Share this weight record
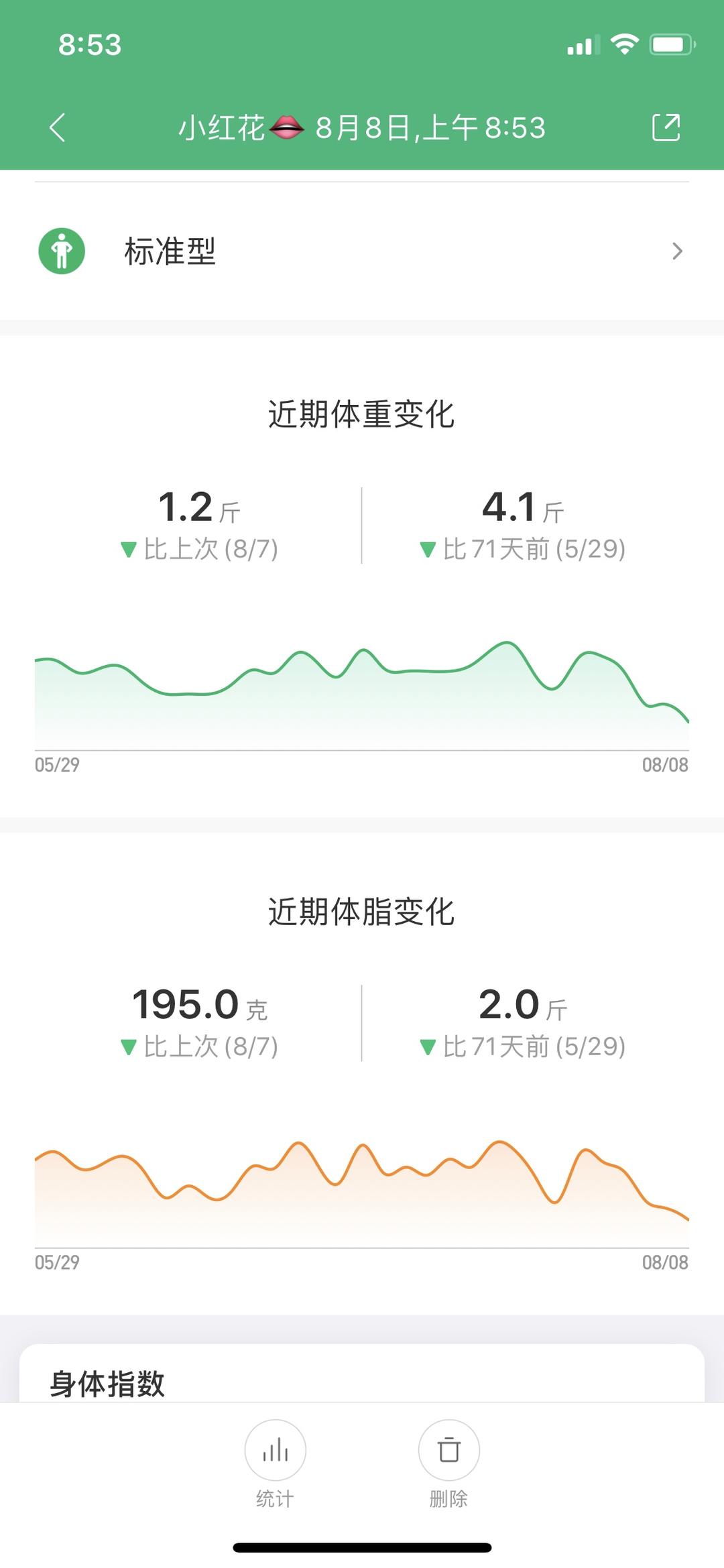This screenshot has width=724, height=1568. [x=666, y=127]
